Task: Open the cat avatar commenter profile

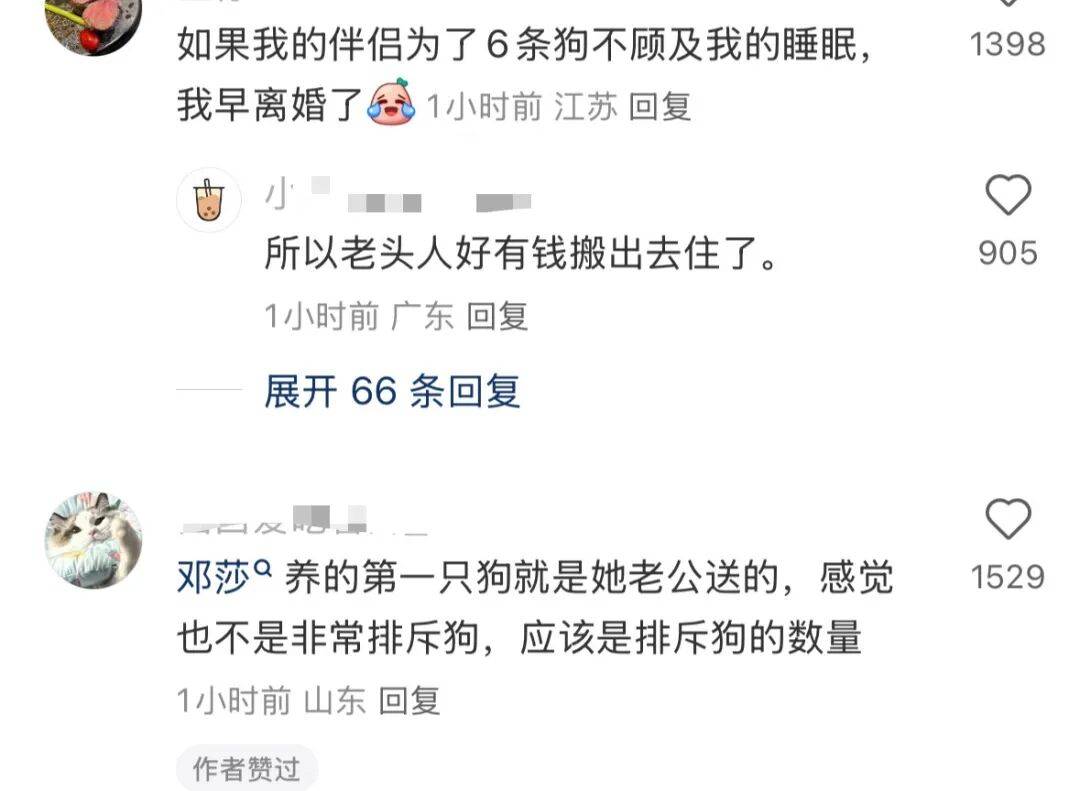Action: pos(93,541)
